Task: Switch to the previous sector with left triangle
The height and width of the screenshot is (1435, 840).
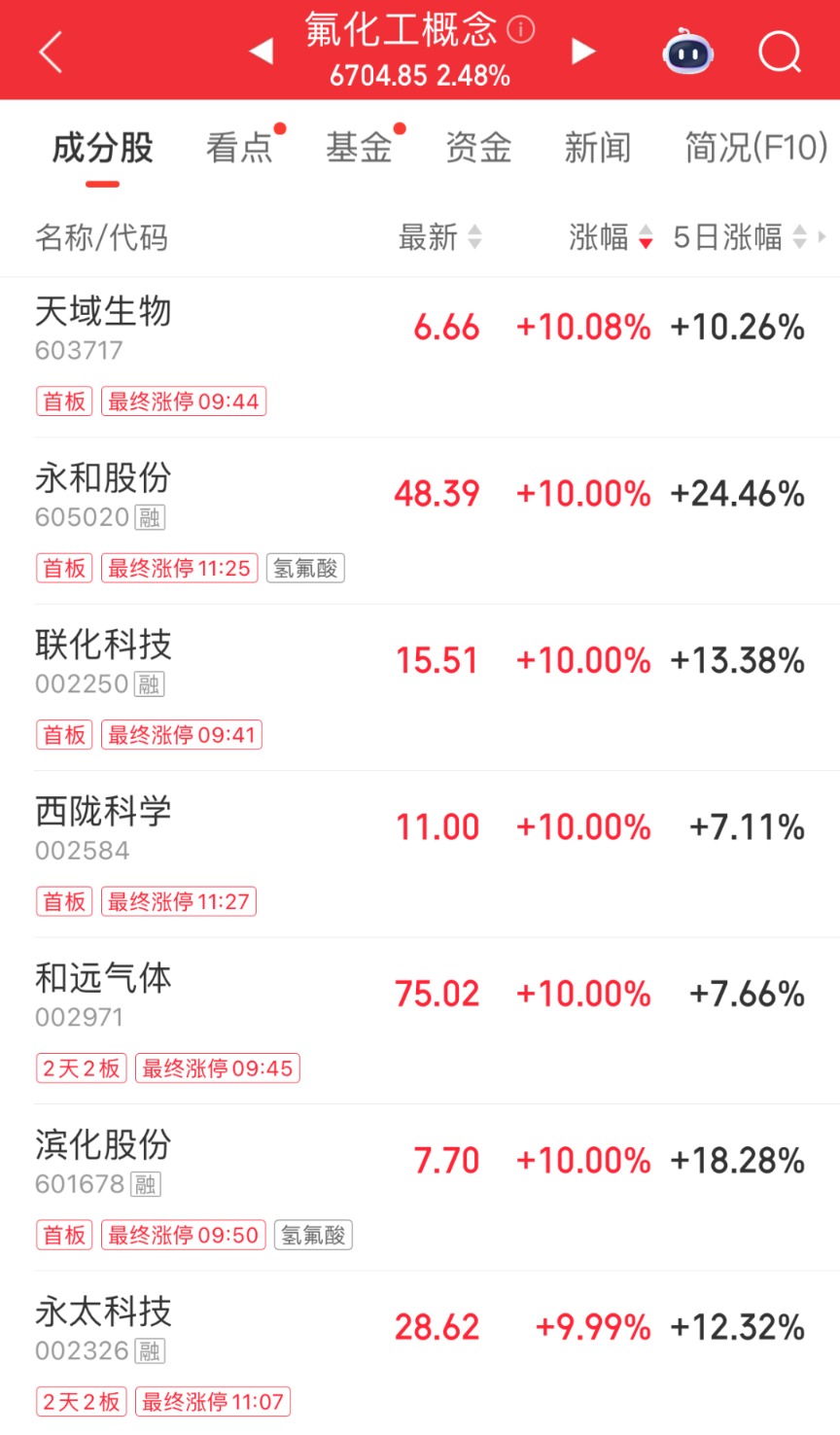Action: click(261, 51)
